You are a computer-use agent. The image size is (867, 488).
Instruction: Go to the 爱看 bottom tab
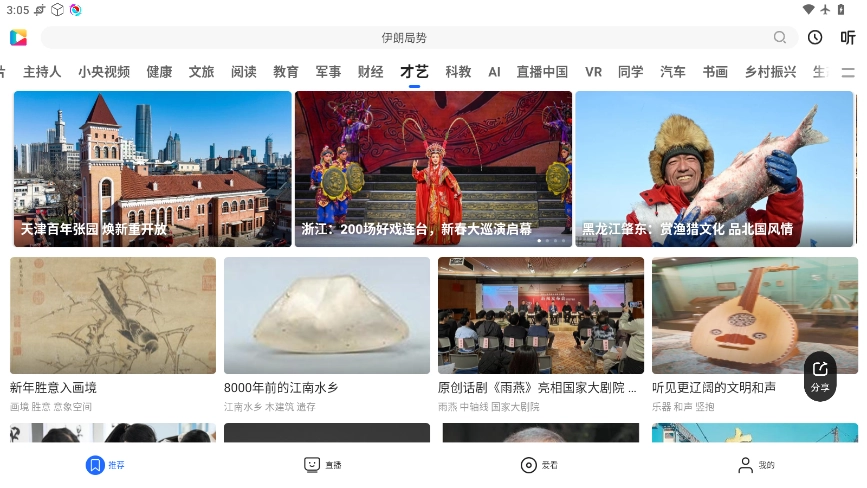(x=539, y=465)
